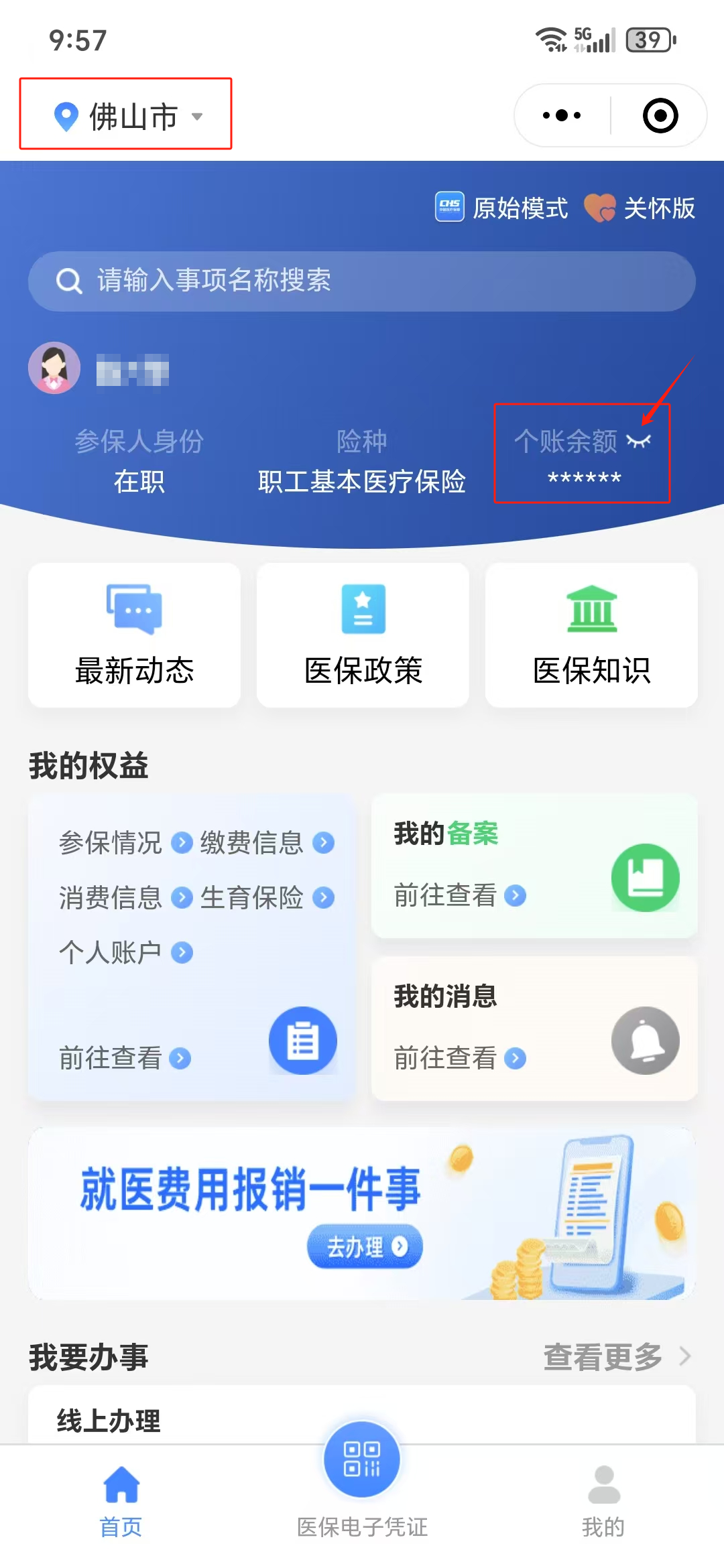Reveal the hidden 个账余额 with the eye icon
This screenshot has height=1568, width=724.
[x=639, y=441]
